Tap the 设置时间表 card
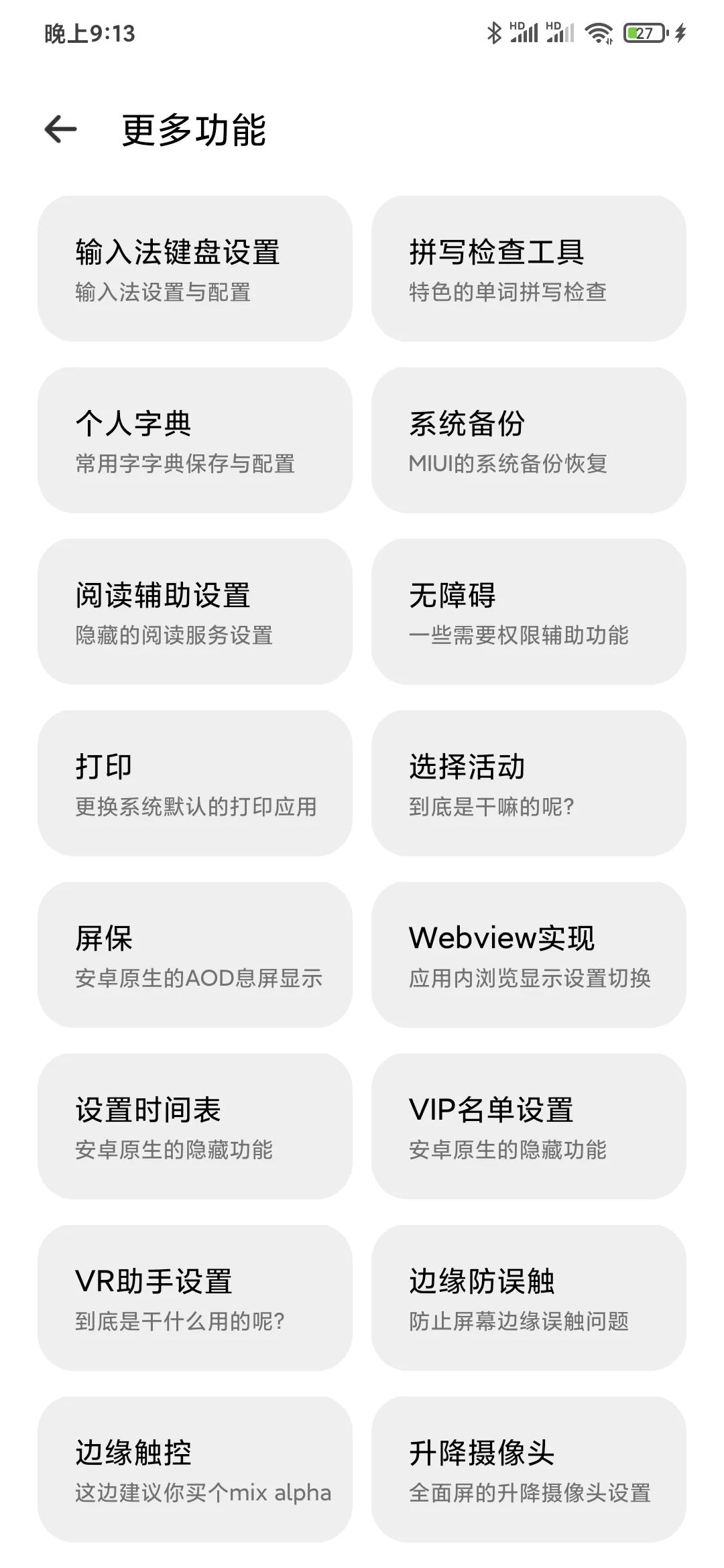The image size is (724, 1568). click(194, 1126)
